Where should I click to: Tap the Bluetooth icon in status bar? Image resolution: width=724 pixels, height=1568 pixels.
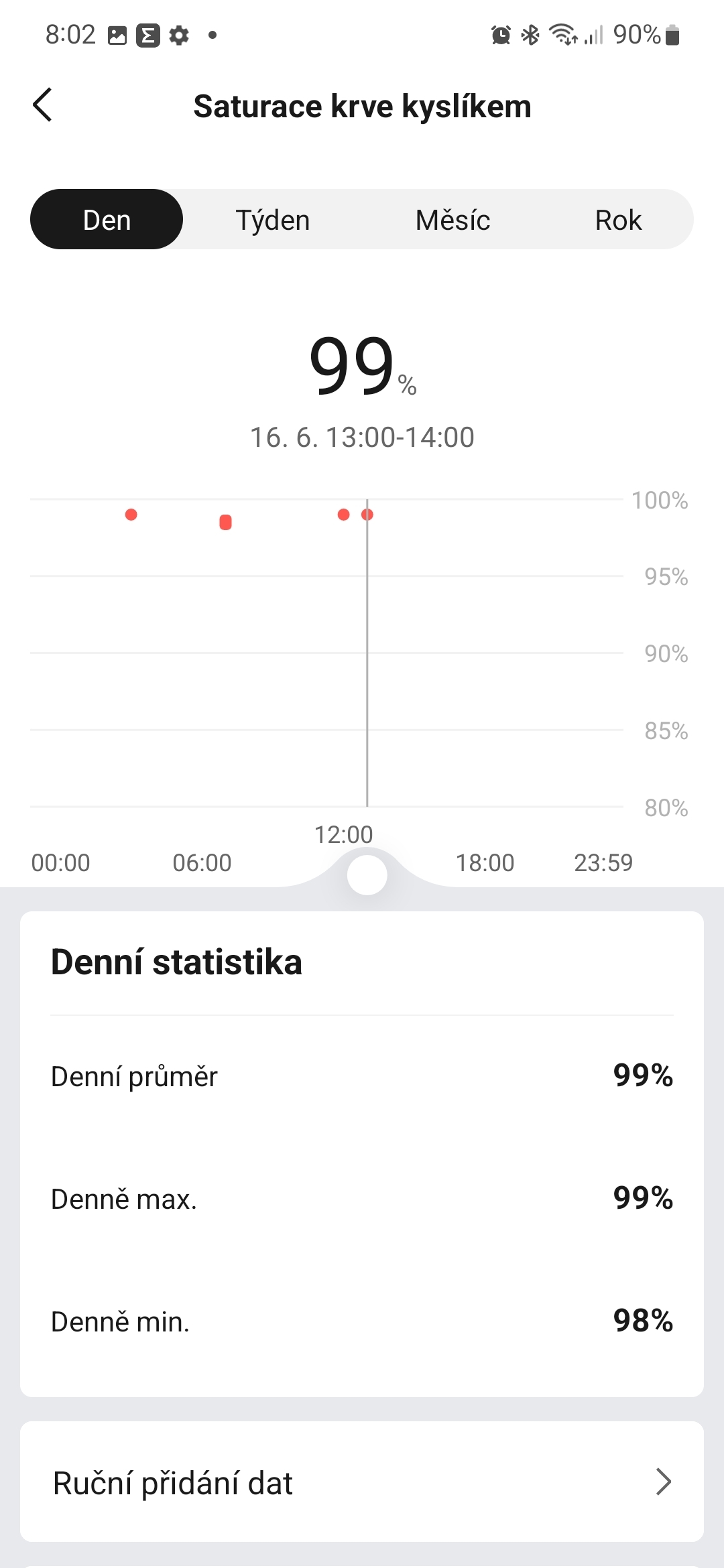coord(531,35)
